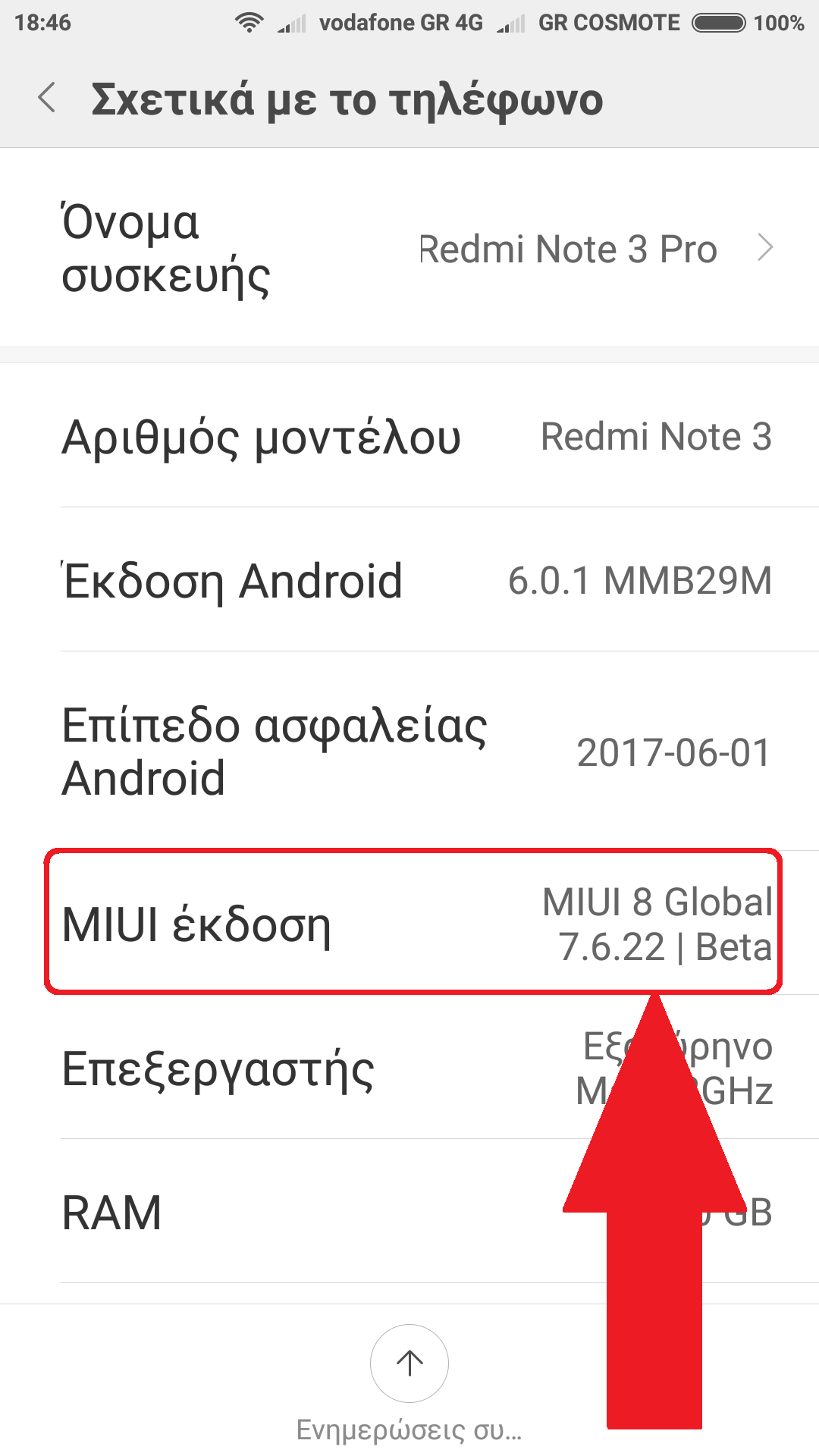Open Όνομα συσκευής Redmi Note 3 Pro
Image resolution: width=819 pixels, height=1456 pixels.
pos(409,249)
